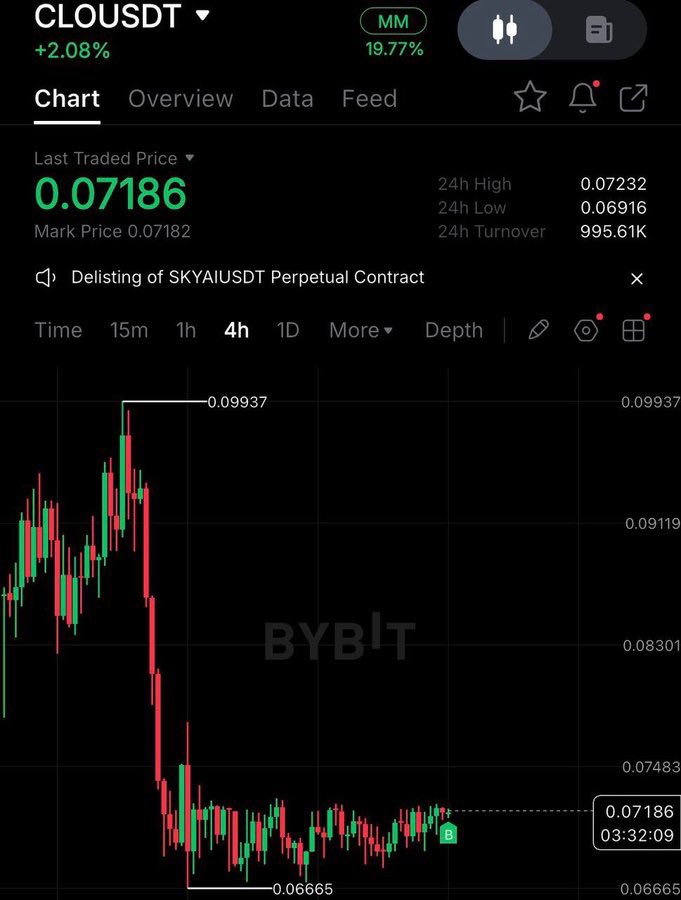
Task: Open the Feed tab
Action: click(x=369, y=99)
